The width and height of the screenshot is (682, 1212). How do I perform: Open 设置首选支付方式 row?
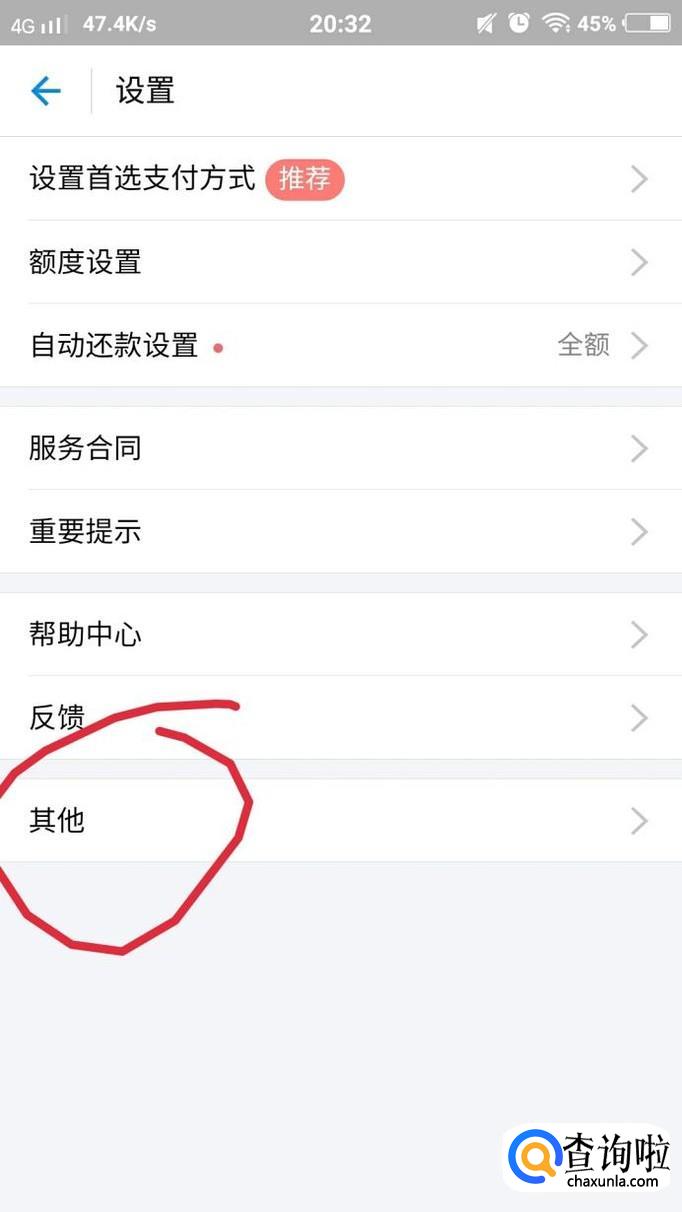click(x=340, y=179)
